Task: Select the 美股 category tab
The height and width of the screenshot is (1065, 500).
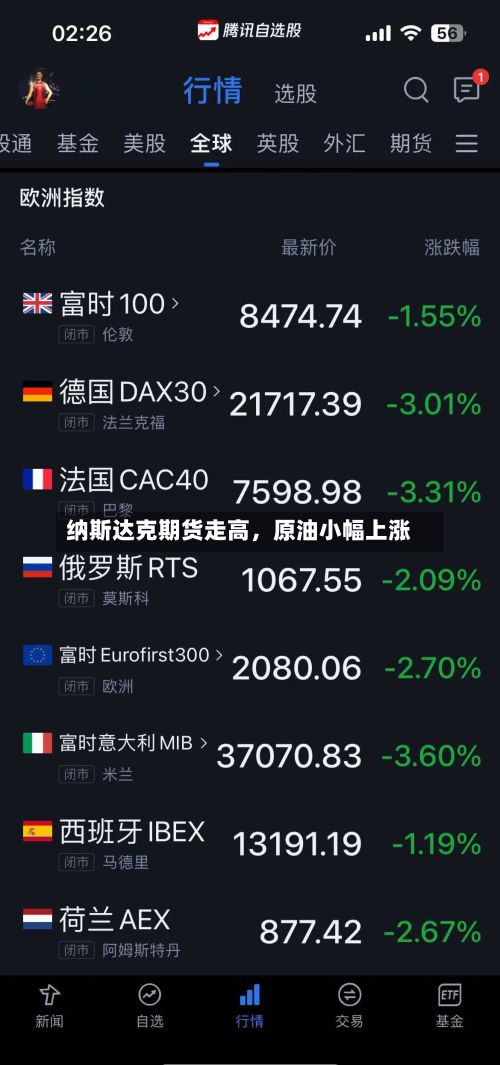Action: coord(144,143)
